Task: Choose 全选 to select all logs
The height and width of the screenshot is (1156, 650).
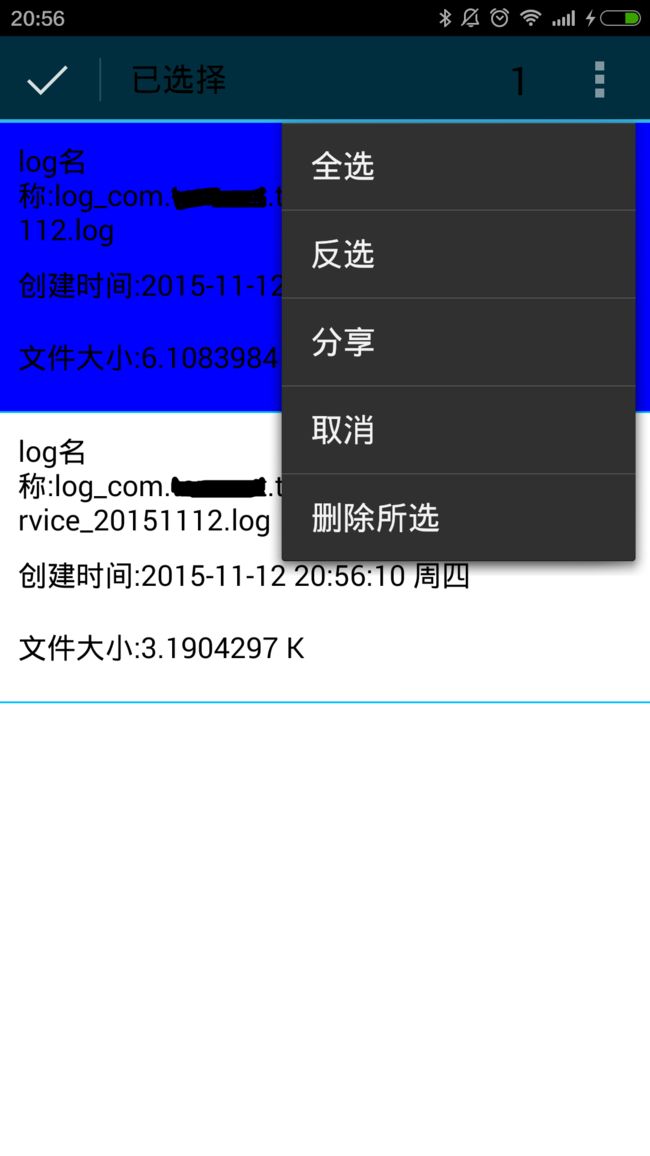Action: click(x=458, y=167)
